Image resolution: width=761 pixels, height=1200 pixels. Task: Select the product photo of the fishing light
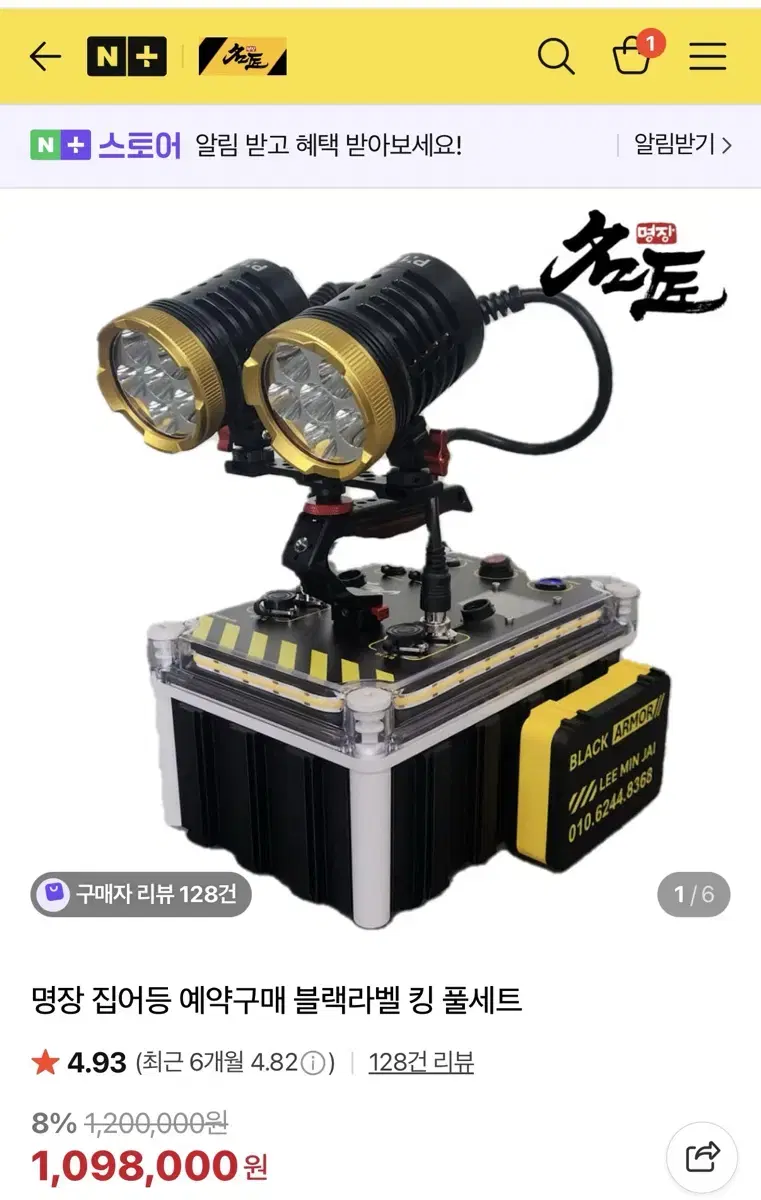point(380,560)
